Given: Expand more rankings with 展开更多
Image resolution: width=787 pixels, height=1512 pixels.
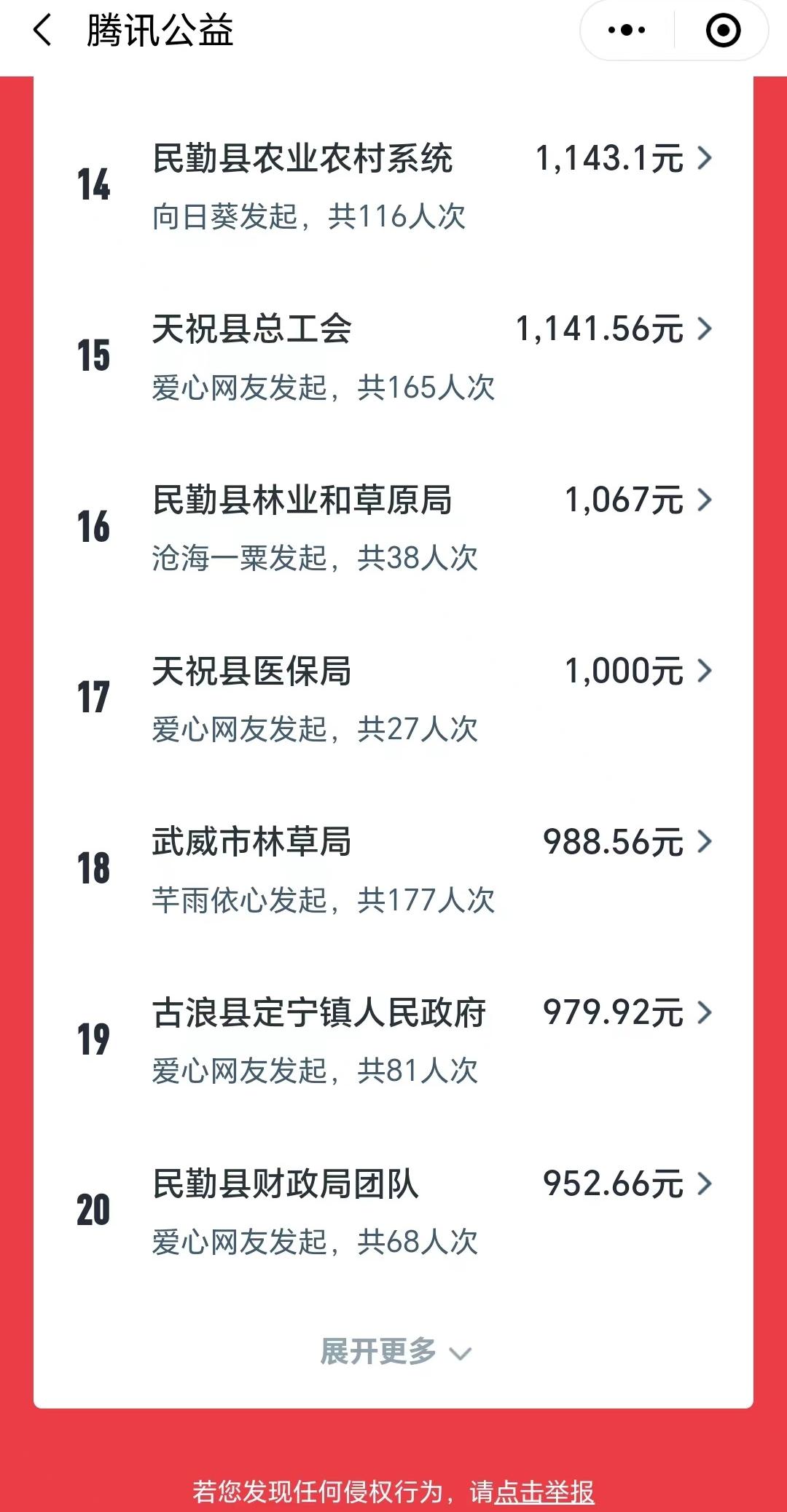Looking at the screenshot, I should pos(395,1352).
